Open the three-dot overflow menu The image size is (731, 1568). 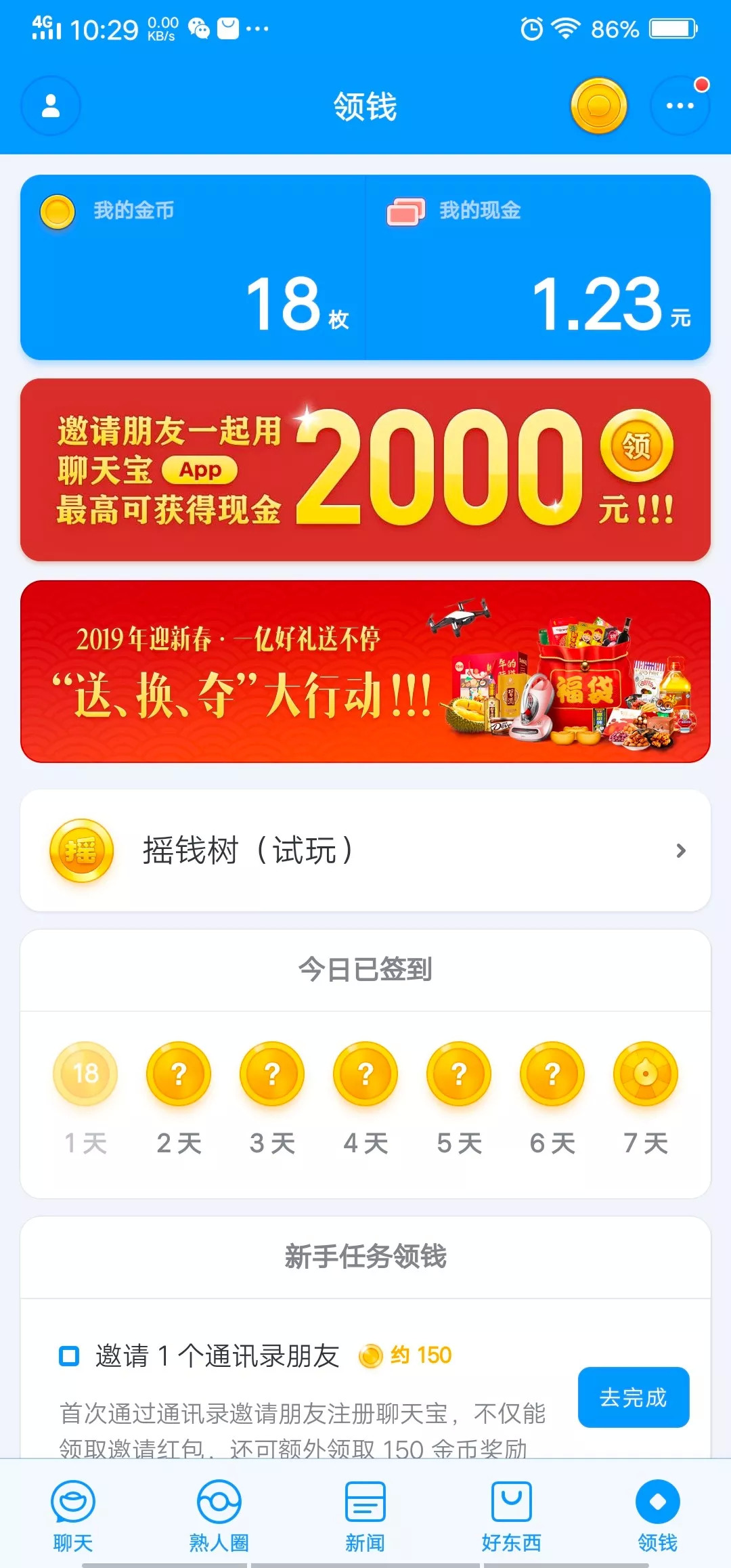[680, 106]
